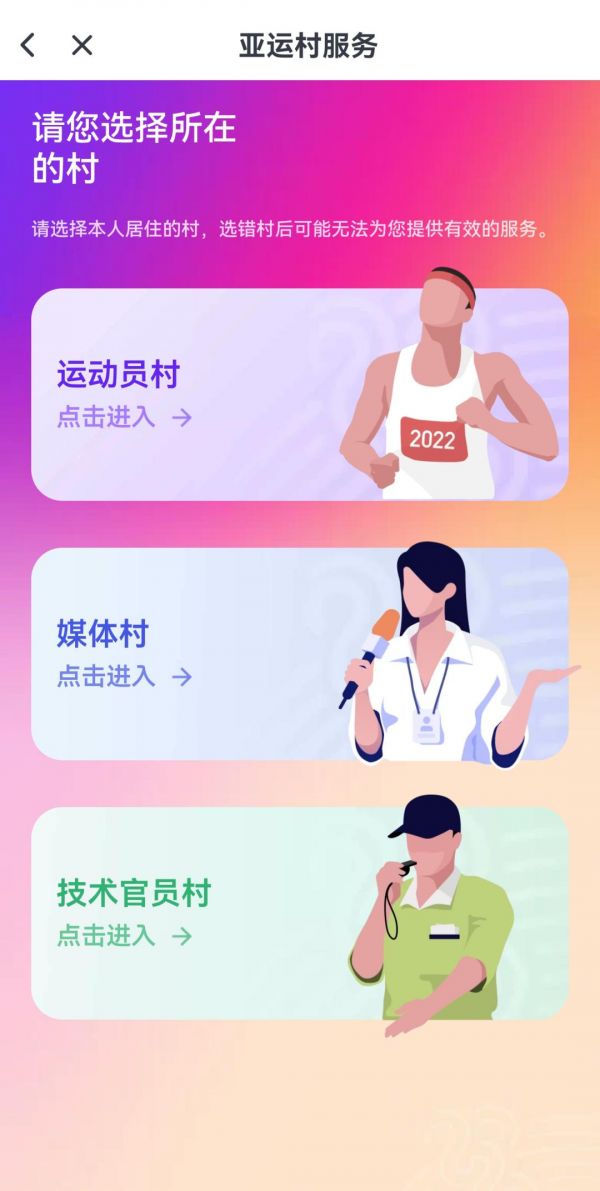Go back using the arrow icon
Screen dimensions: 600x1191
pos(27,46)
